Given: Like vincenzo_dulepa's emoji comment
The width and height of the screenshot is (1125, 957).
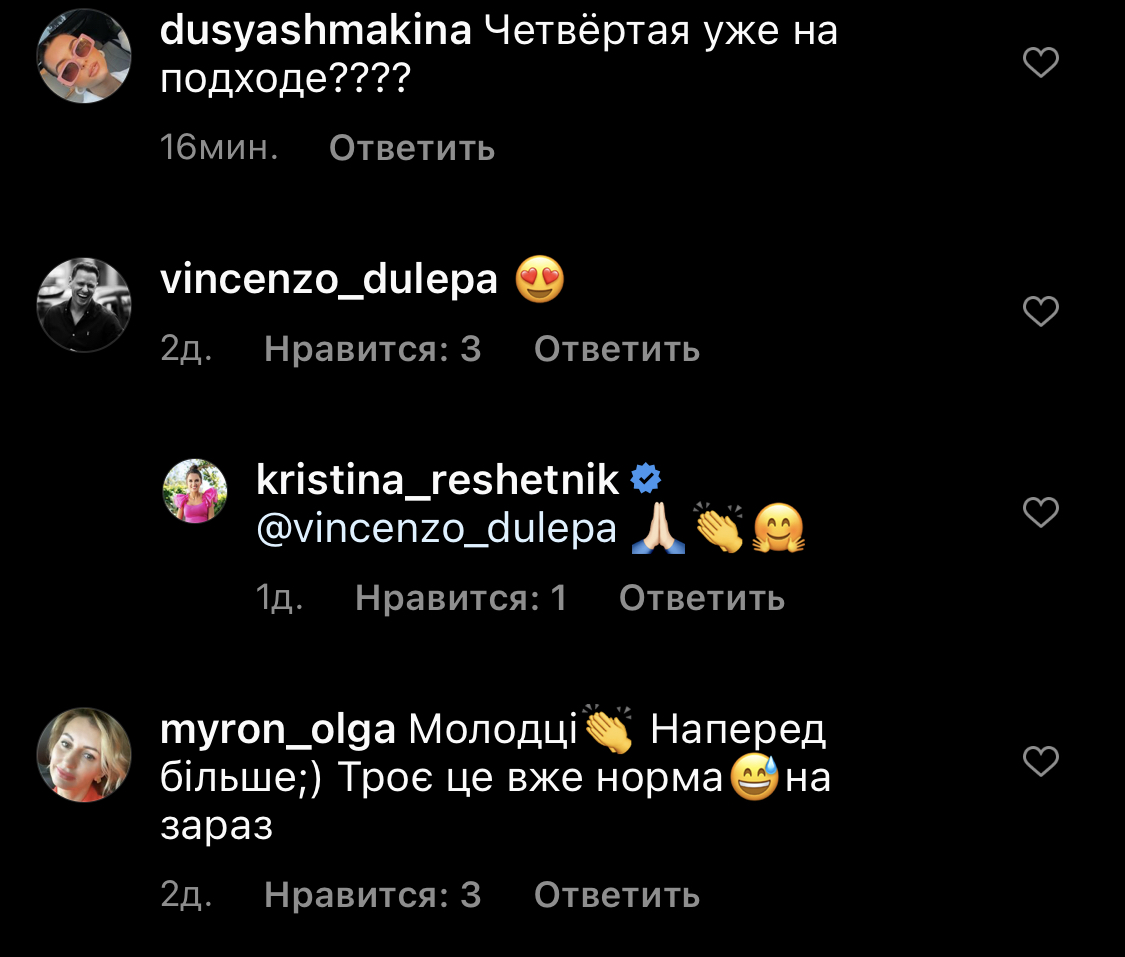Looking at the screenshot, I should click(1041, 313).
